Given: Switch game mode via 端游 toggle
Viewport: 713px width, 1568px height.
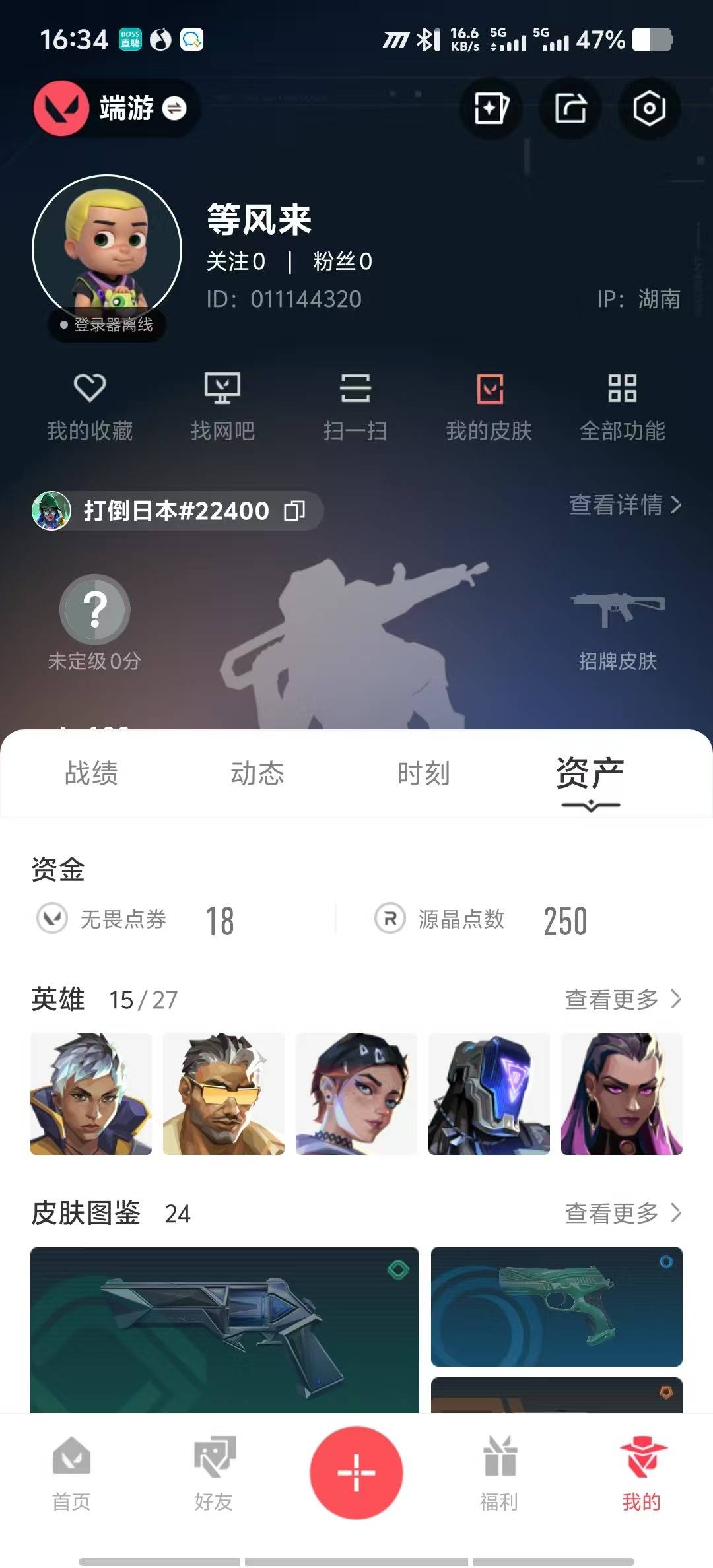Looking at the screenshot, I should point(174,108).
